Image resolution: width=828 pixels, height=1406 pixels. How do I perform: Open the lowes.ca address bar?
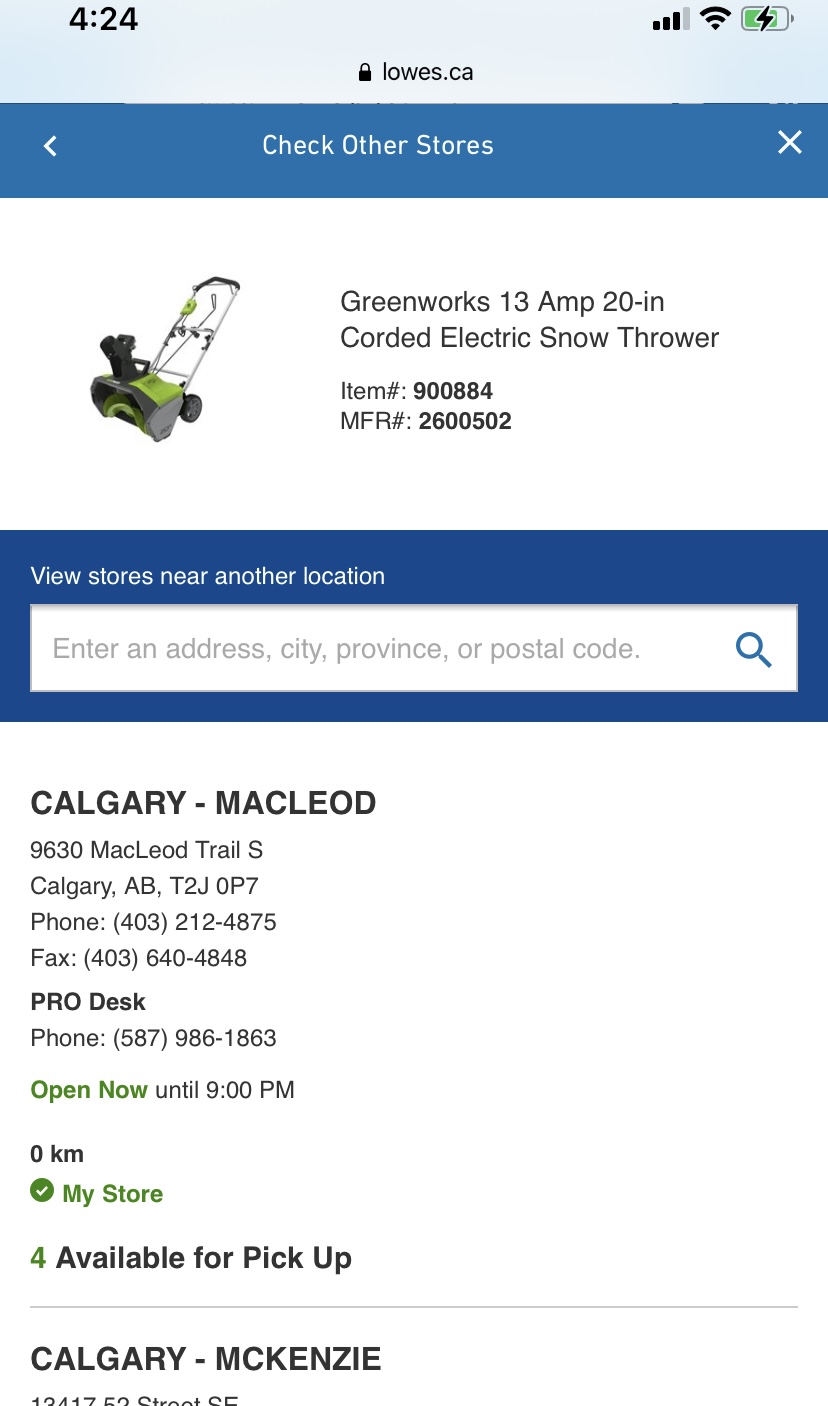414,72
